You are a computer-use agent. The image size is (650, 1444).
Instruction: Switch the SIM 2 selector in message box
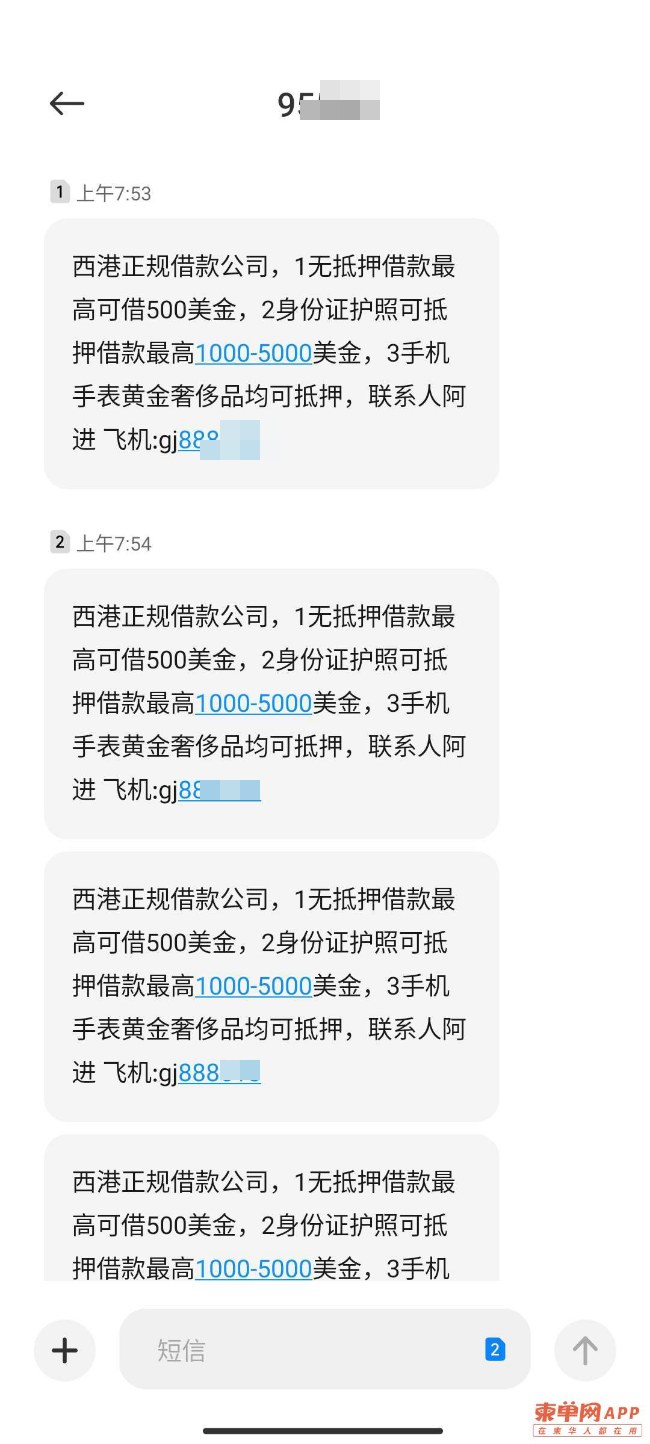click(495, 1350)
